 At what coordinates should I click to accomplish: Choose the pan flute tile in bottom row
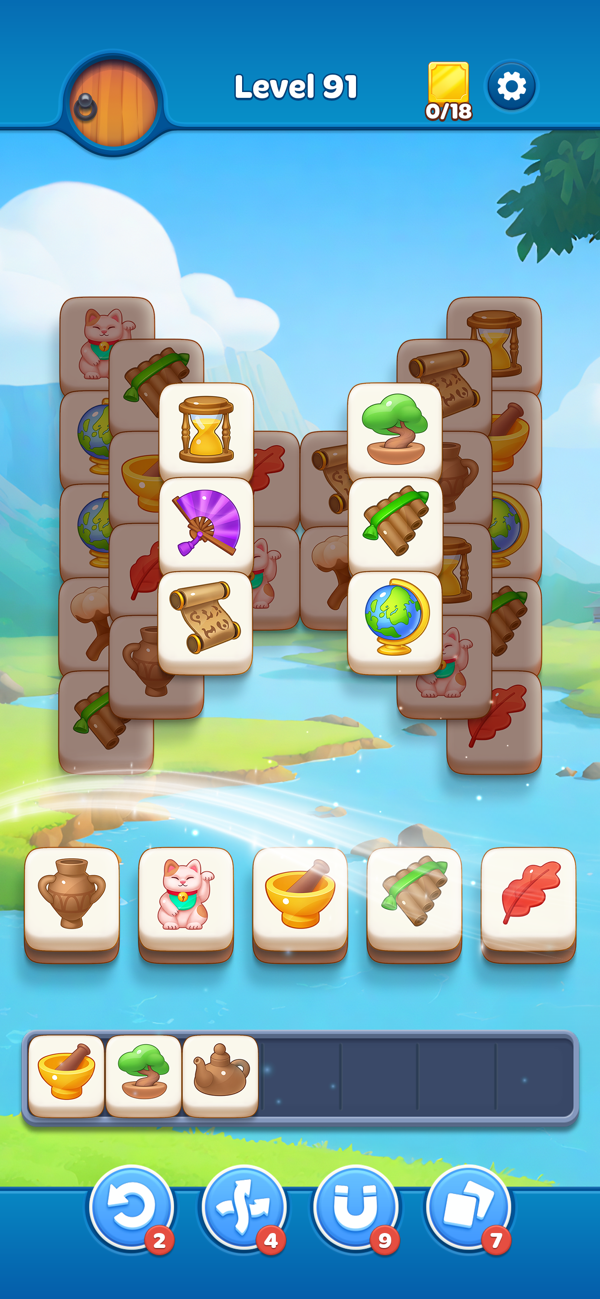coord(415,904)
